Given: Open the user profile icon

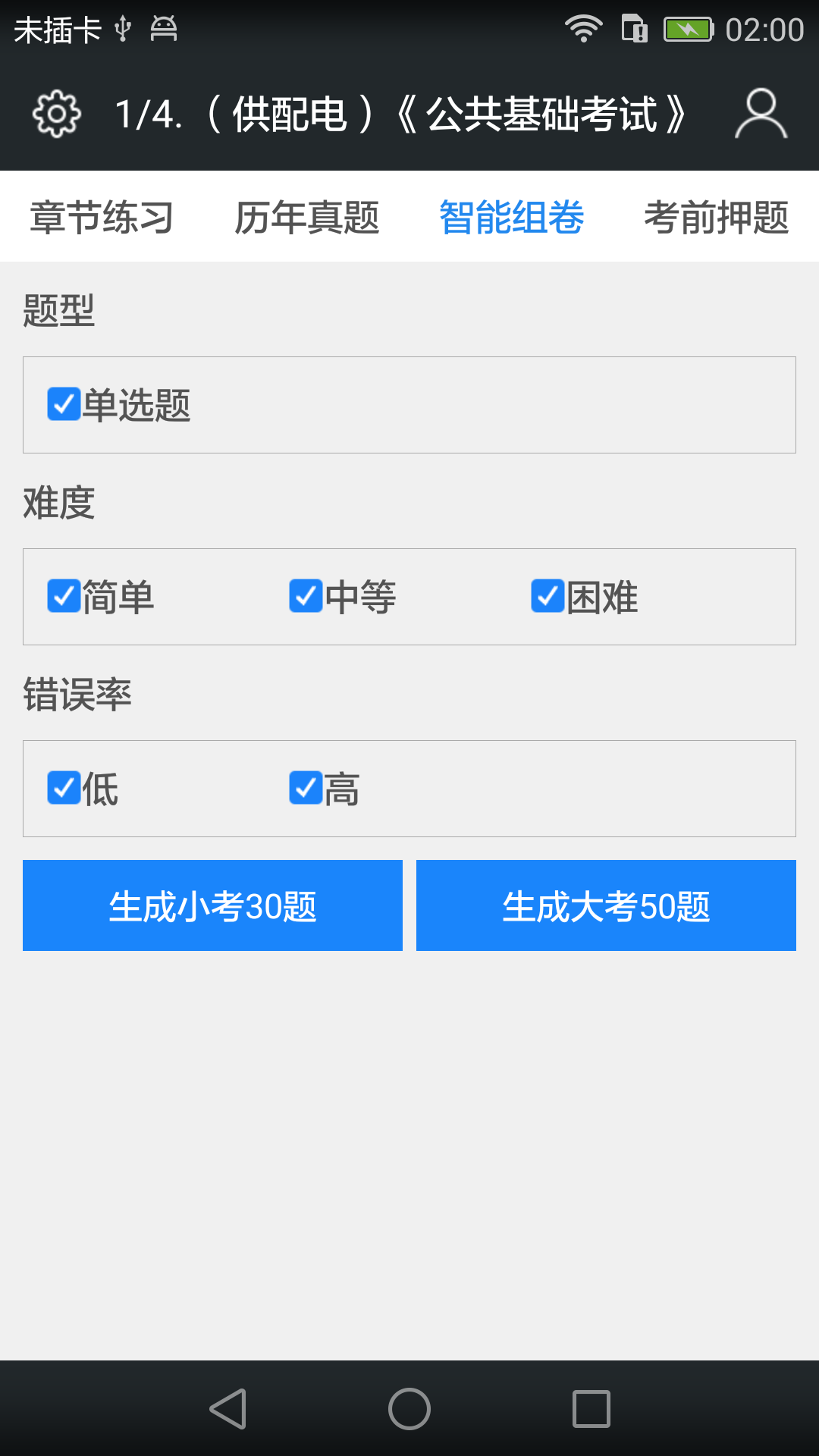Looking at the screenshot, I should point(762,112).
